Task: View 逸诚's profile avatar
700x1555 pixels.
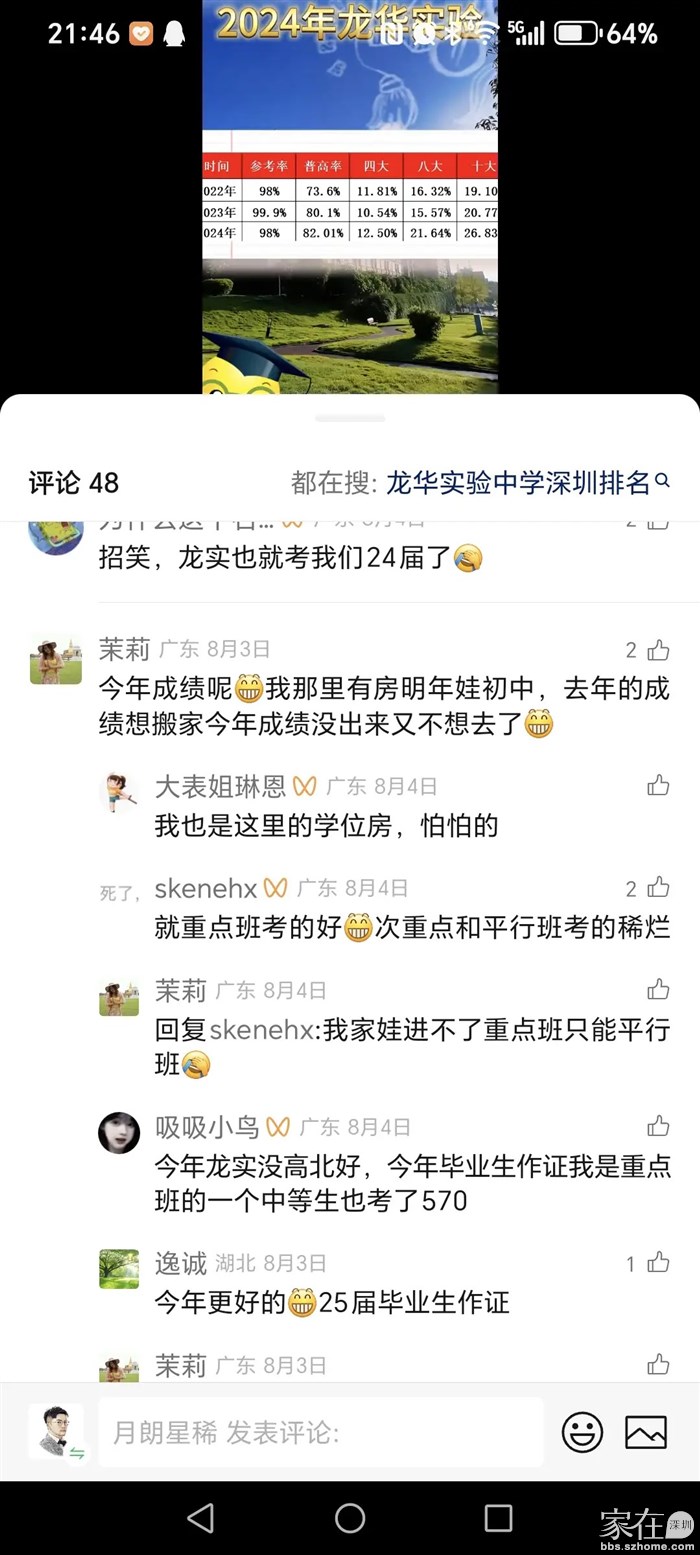Action: click(x=119, y=1269)
